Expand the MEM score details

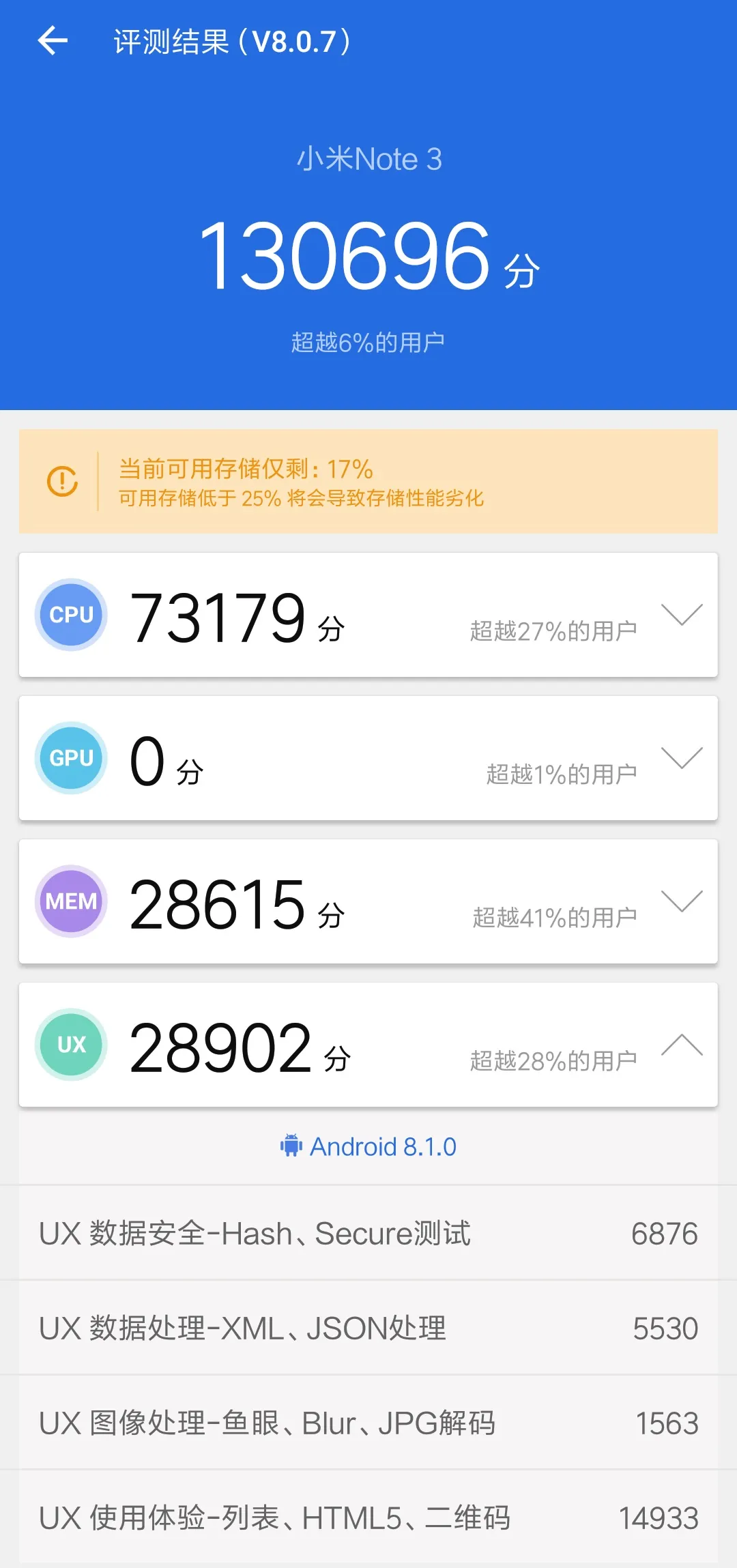tap(681, 901)
